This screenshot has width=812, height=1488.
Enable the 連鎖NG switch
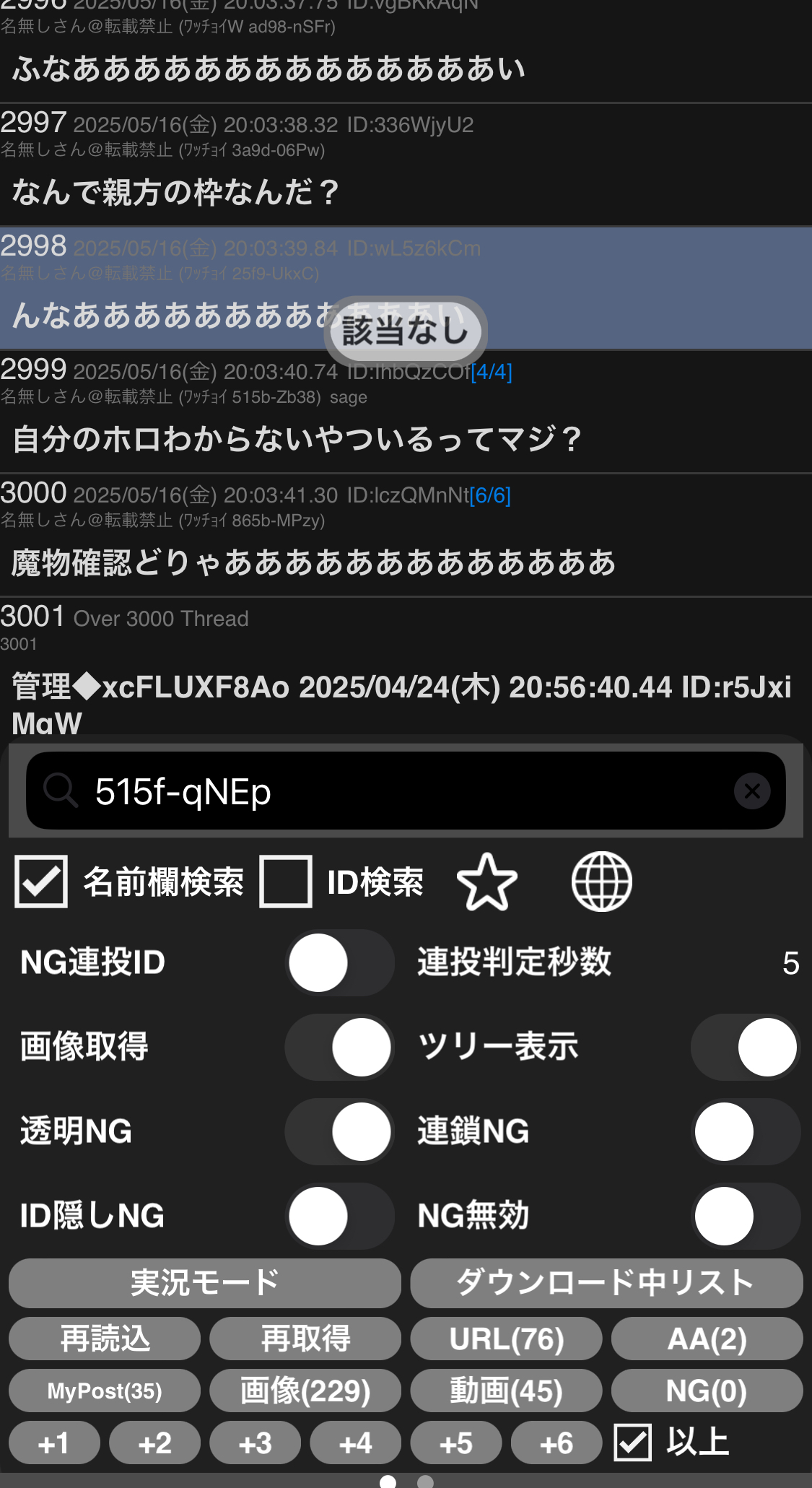tap(746, 1131)
